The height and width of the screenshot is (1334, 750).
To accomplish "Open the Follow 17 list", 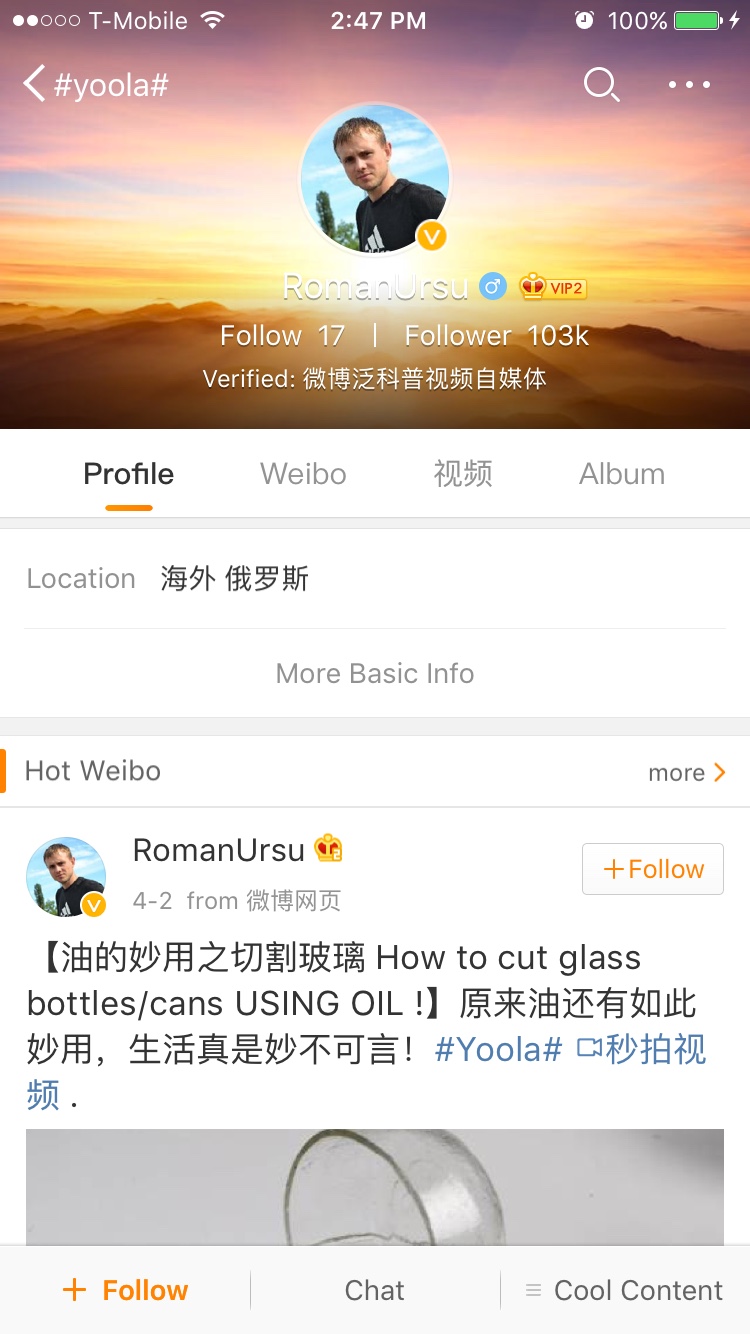I will pyautogui.click(x=282, y=336).
